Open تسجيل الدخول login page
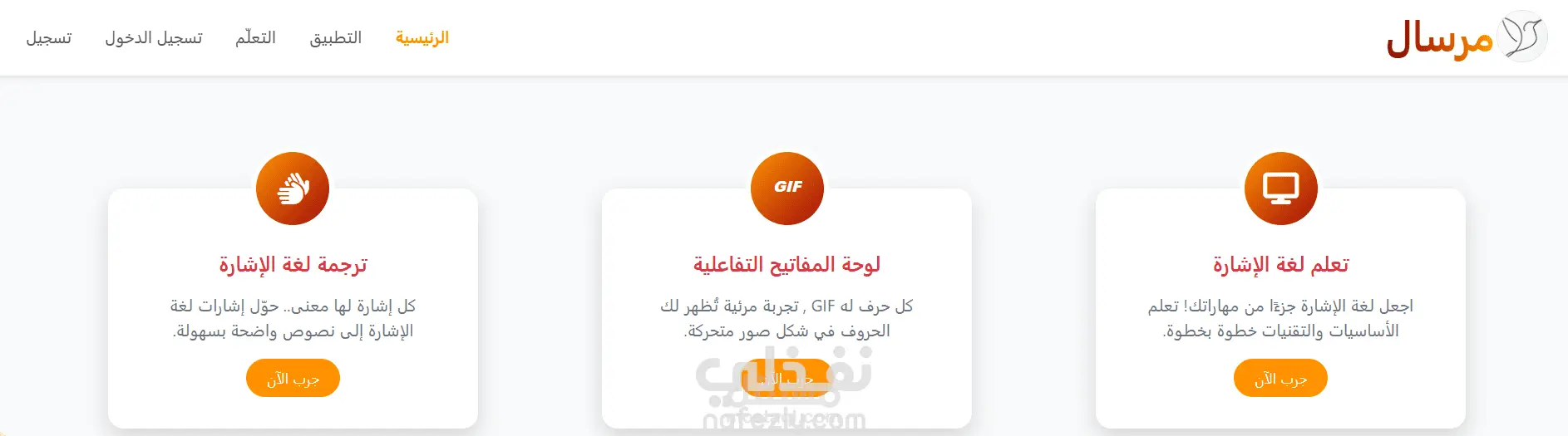1568x436 pixels. tap(154, 38)
